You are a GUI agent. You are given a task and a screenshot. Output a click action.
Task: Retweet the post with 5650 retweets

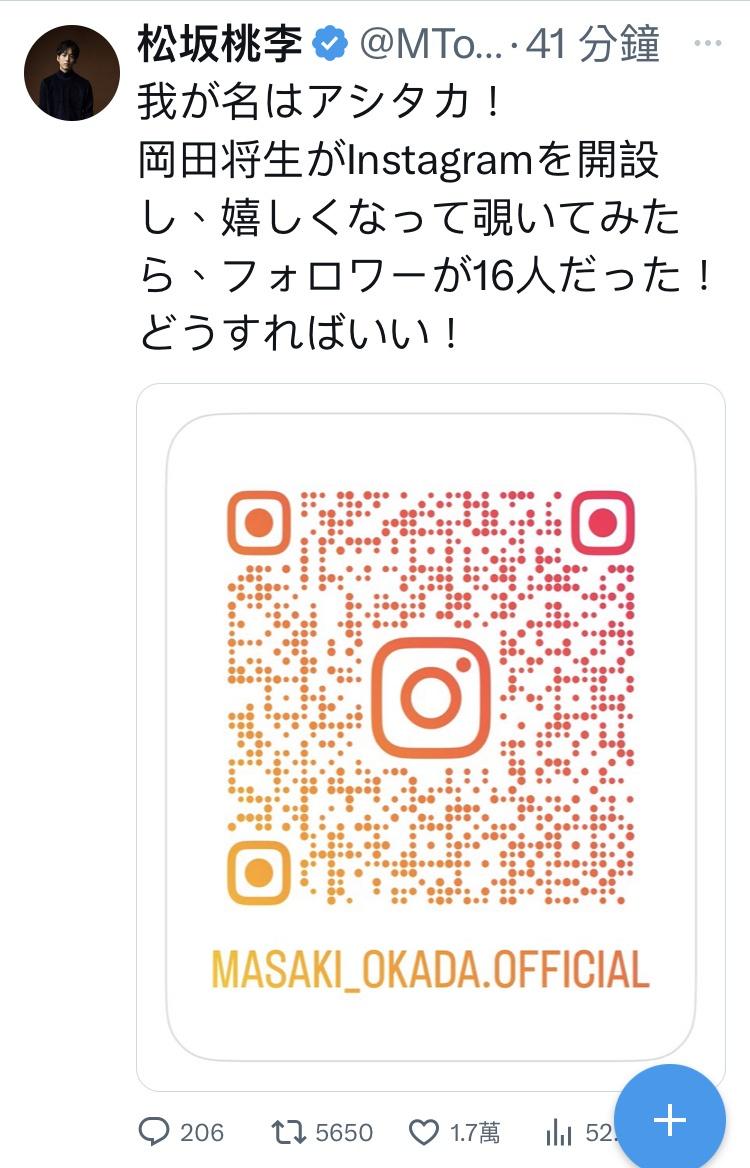pyautogui.click(x=291, y=1132)
